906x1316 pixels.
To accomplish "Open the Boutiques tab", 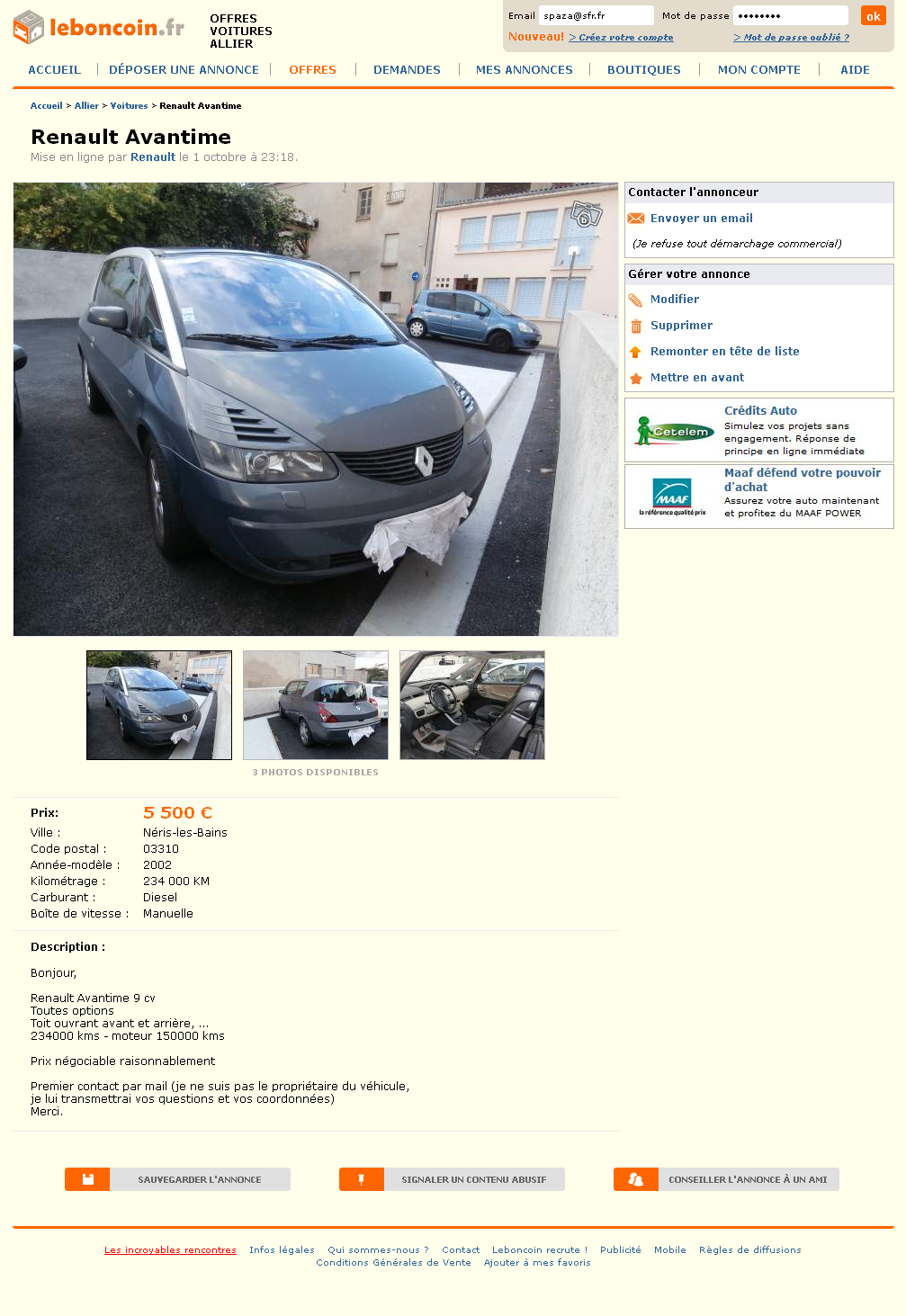I will click(643, 70).
